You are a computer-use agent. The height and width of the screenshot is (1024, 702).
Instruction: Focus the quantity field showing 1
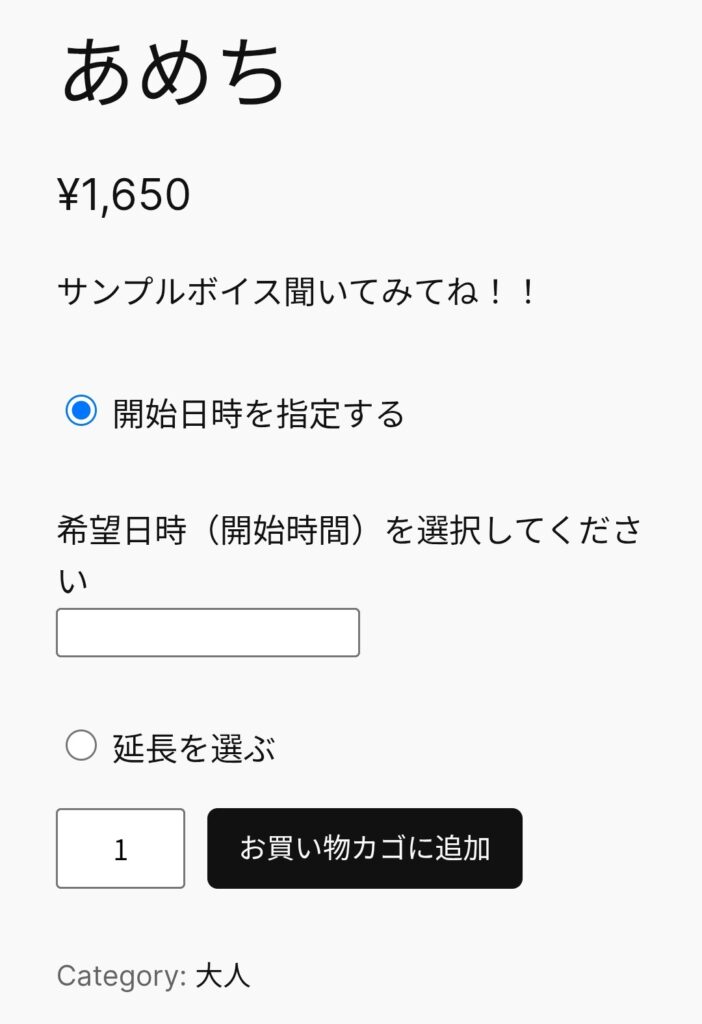tap(121, 849)
